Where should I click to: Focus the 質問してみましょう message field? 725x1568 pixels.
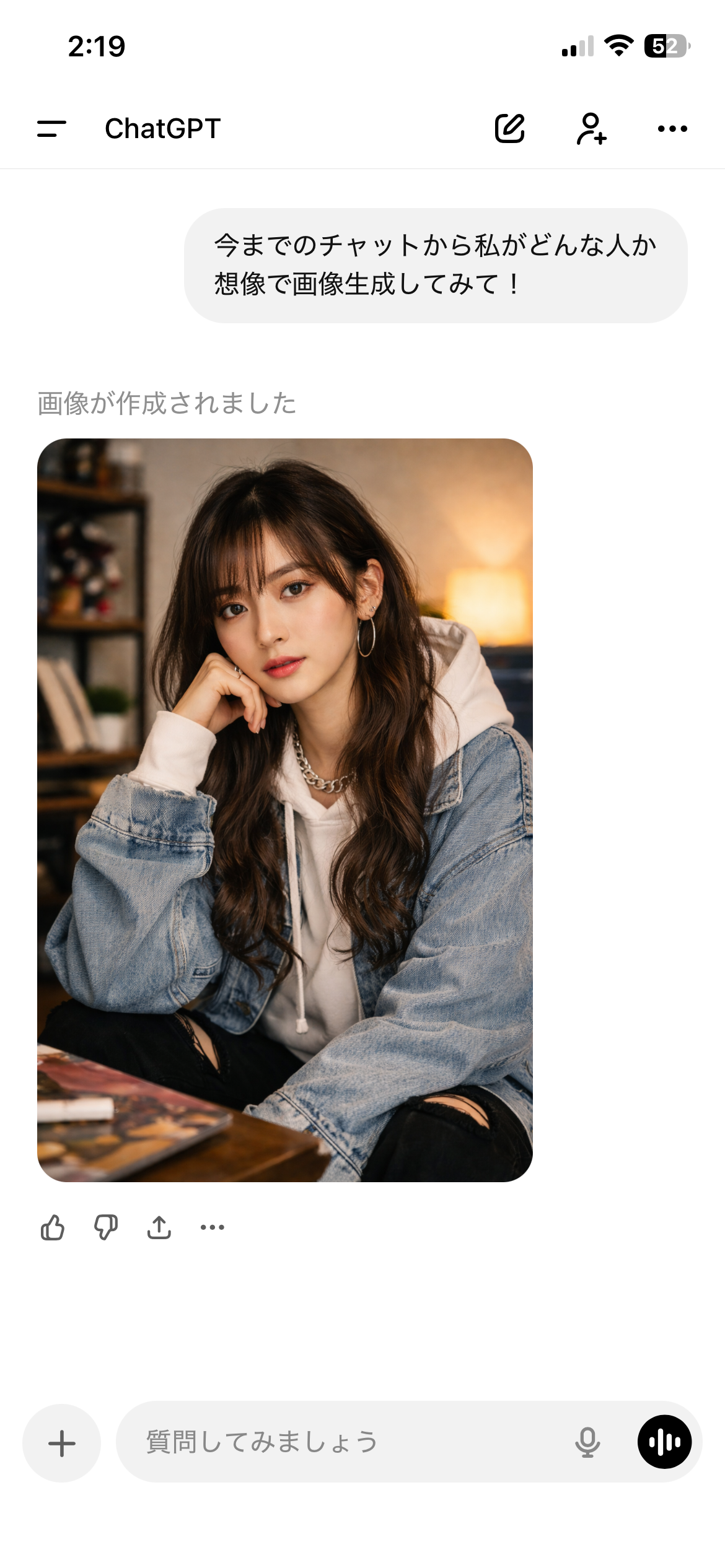point(347,1442)
